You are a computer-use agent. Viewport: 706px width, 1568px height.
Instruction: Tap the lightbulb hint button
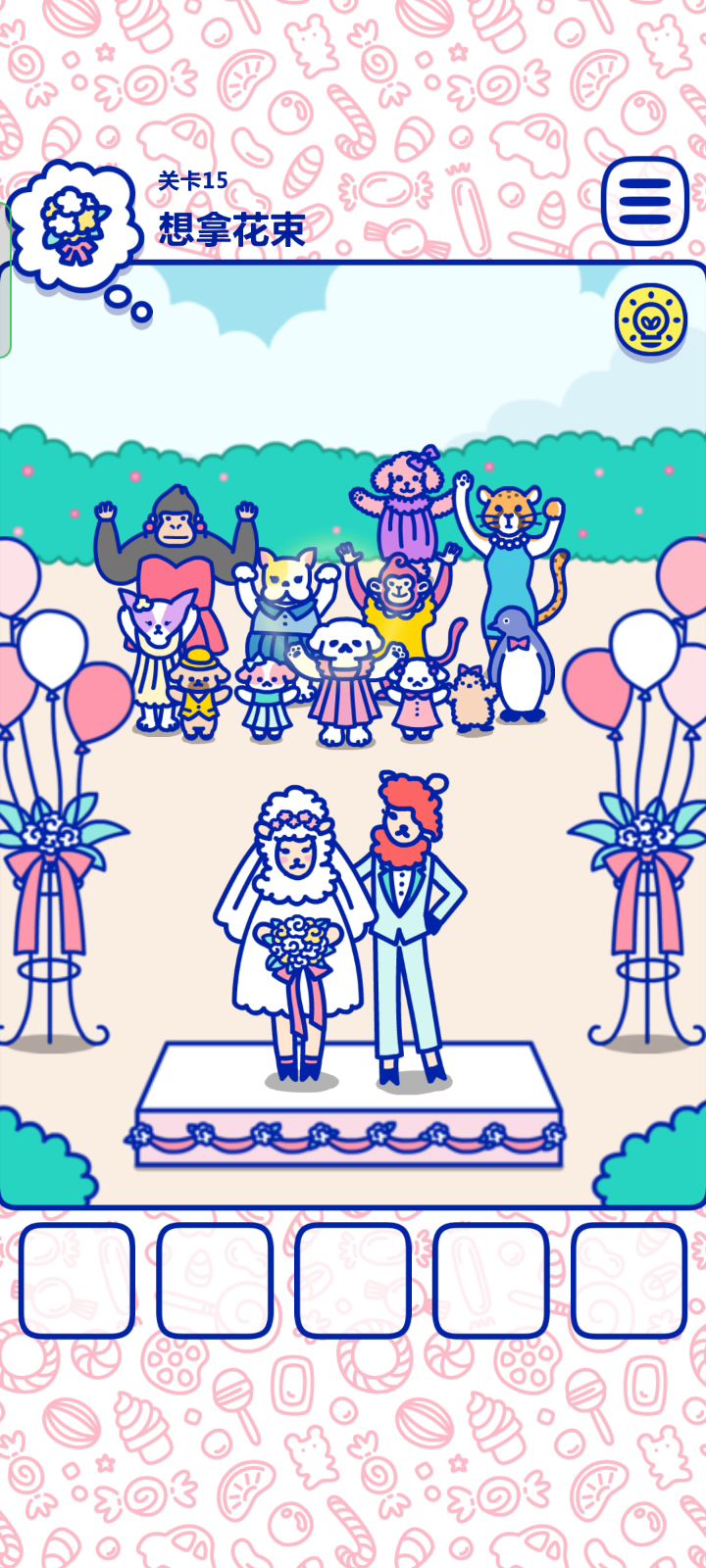[x=651, y=319]
